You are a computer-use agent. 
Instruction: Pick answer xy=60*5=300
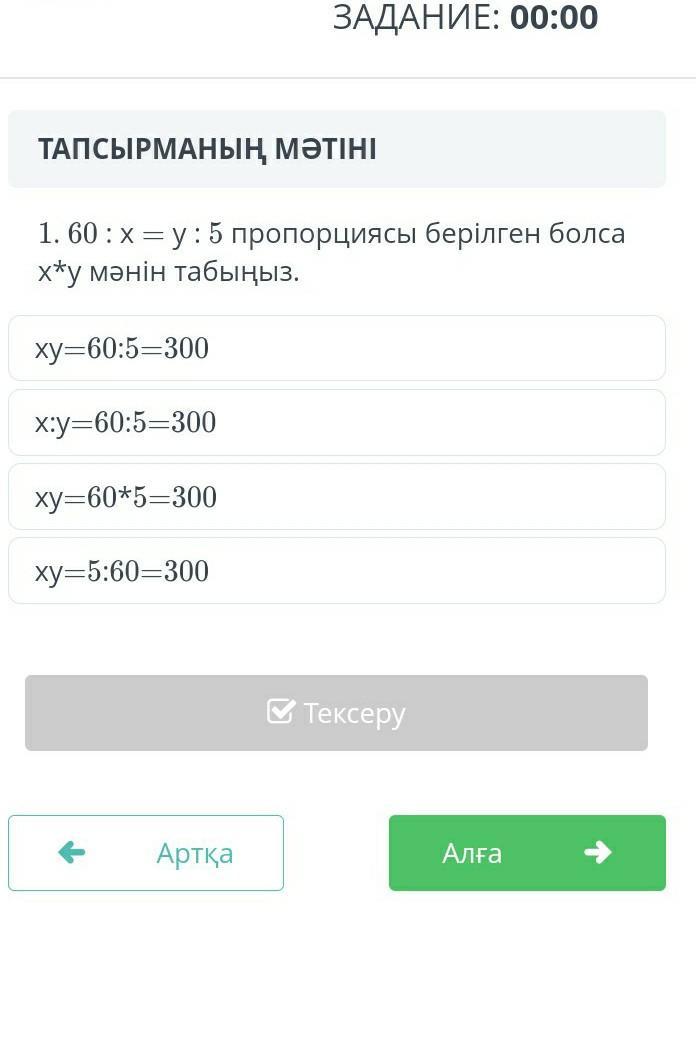pos(336,497)
